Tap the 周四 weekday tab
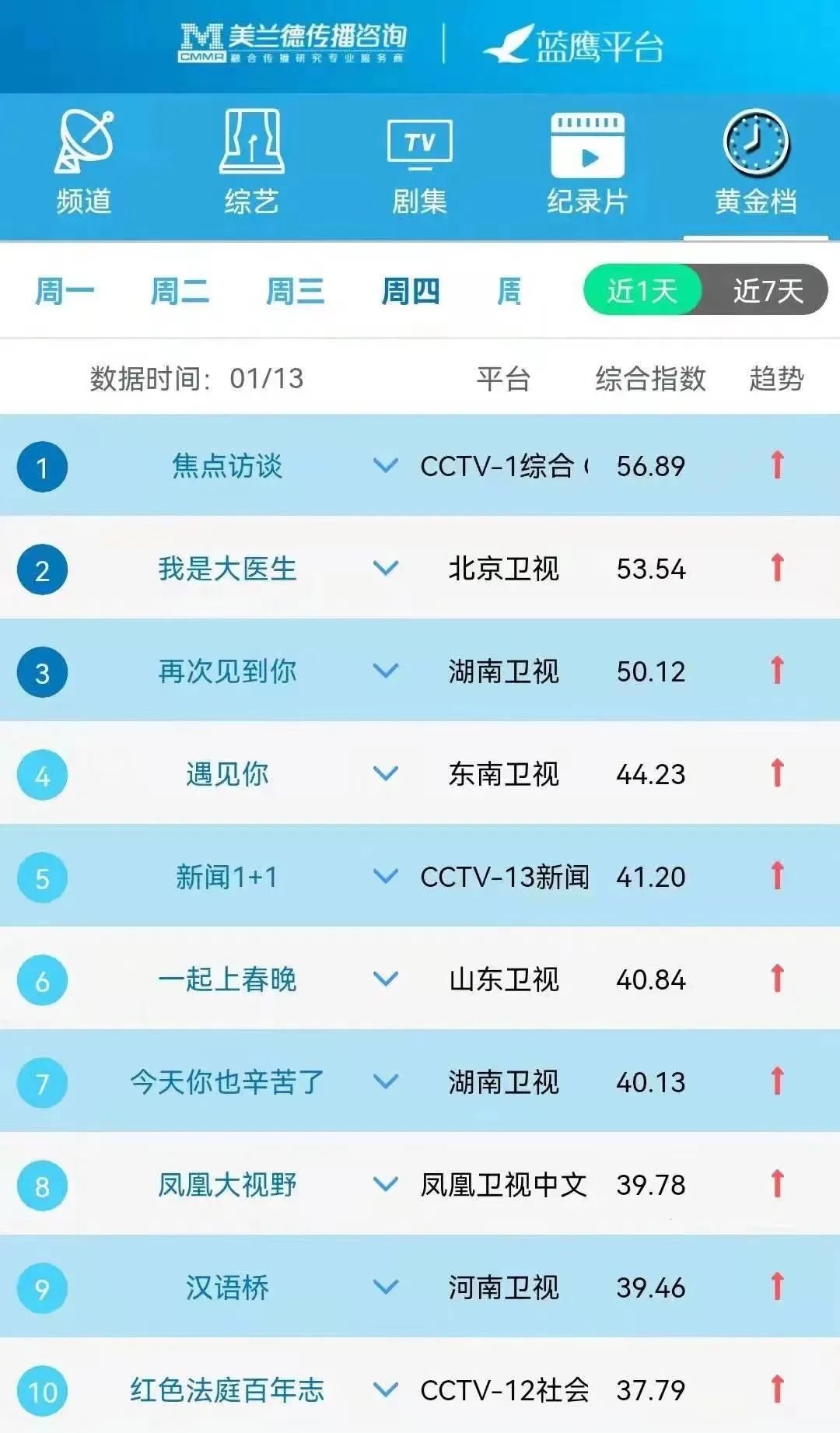This screenshot has height=1433, width=840. [x=411, y=292]
